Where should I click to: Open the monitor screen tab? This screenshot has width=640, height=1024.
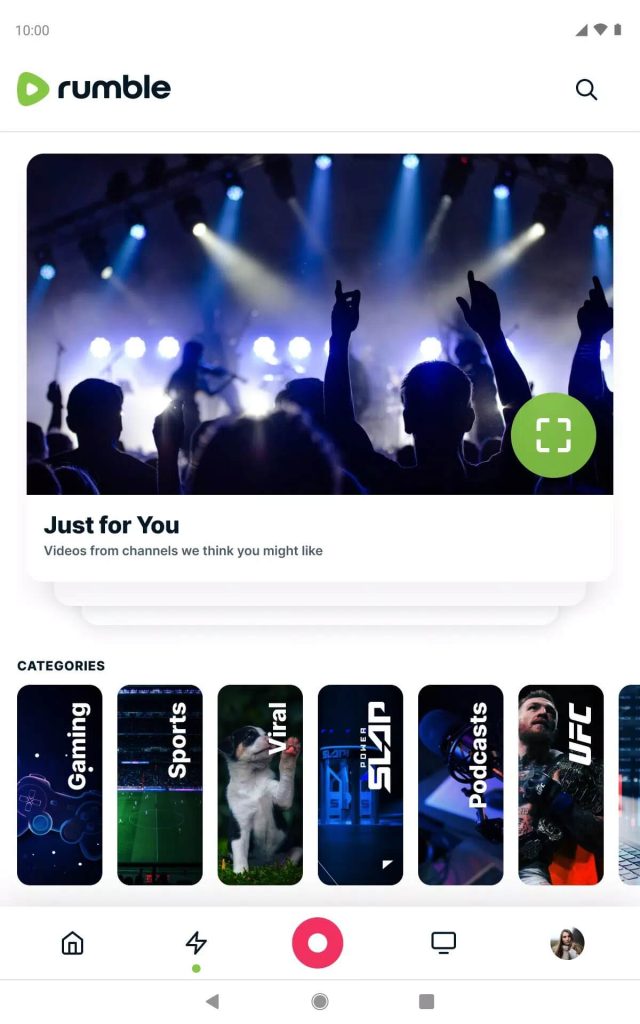click(443, 942)
